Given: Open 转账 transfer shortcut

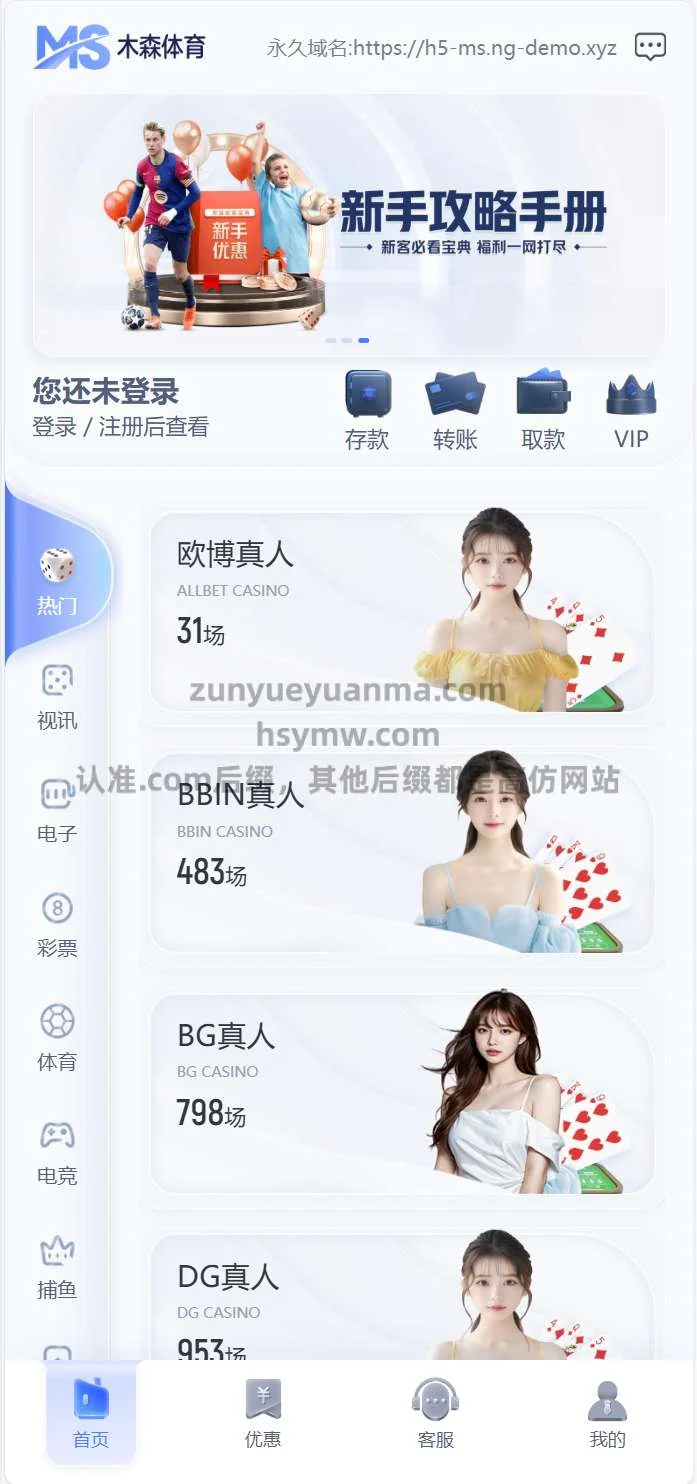Looking at the screenshot, I should tap(455, 411).
